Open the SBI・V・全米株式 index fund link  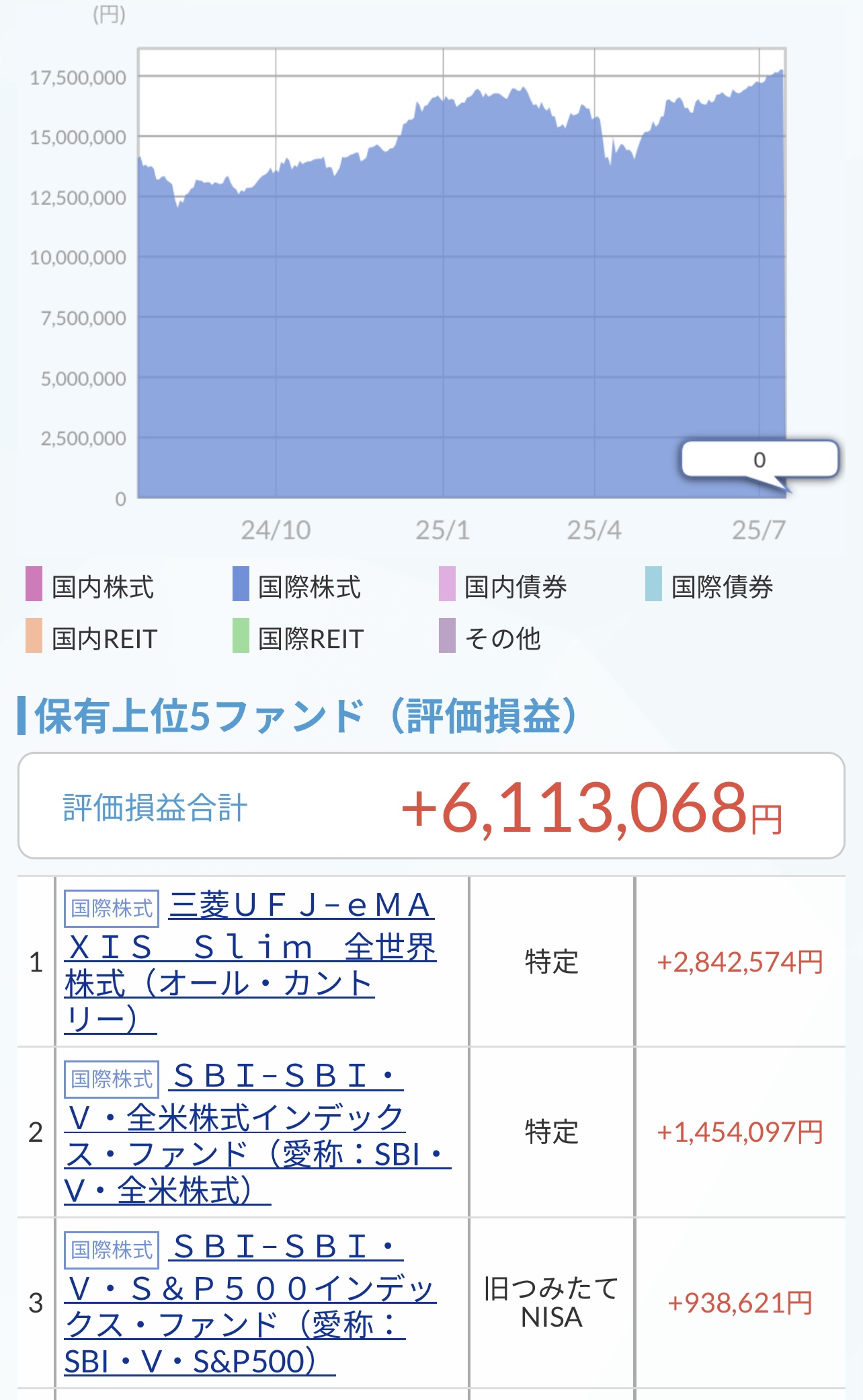pos(257,1133)
